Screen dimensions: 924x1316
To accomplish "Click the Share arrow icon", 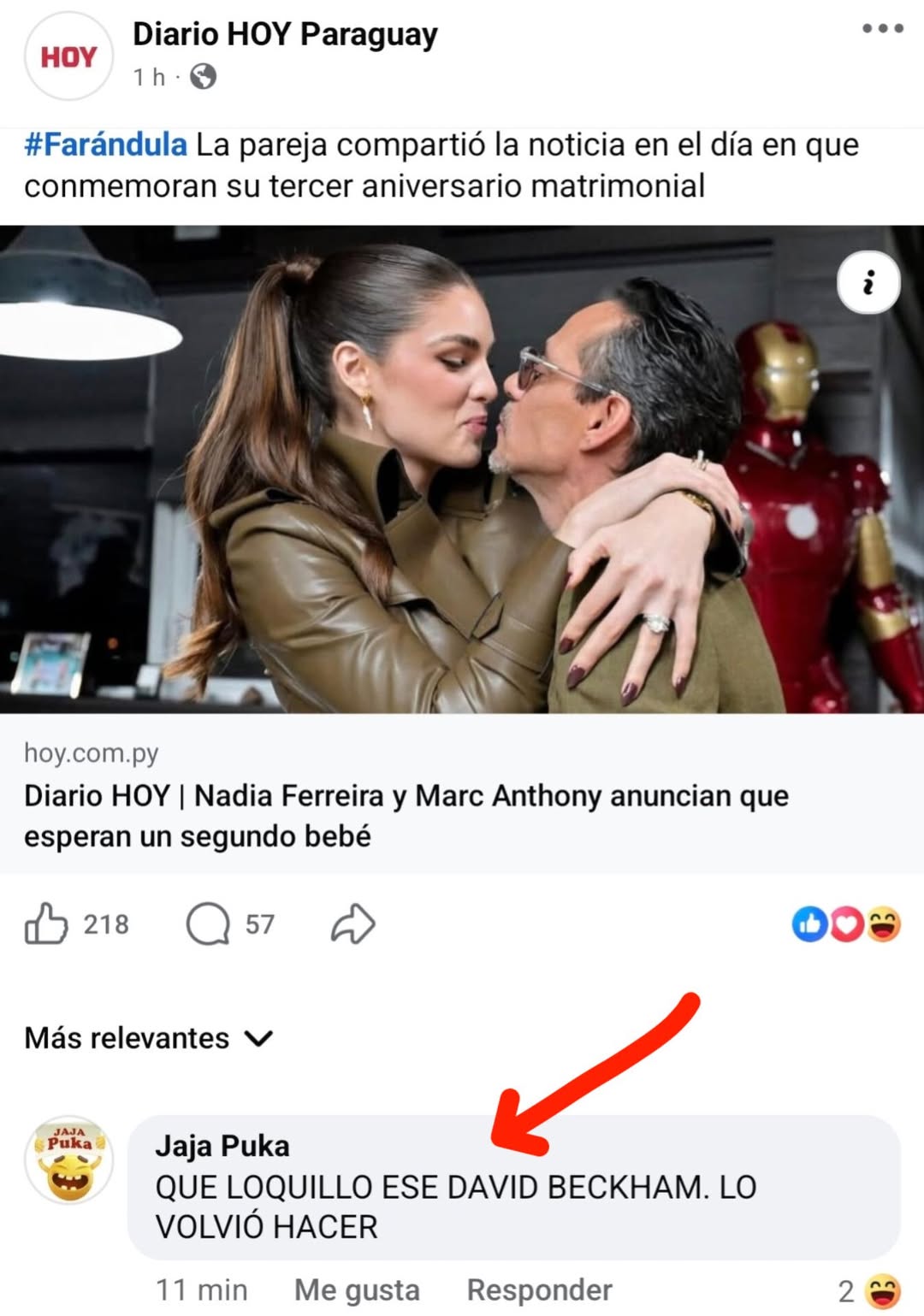I will (352, 924).
